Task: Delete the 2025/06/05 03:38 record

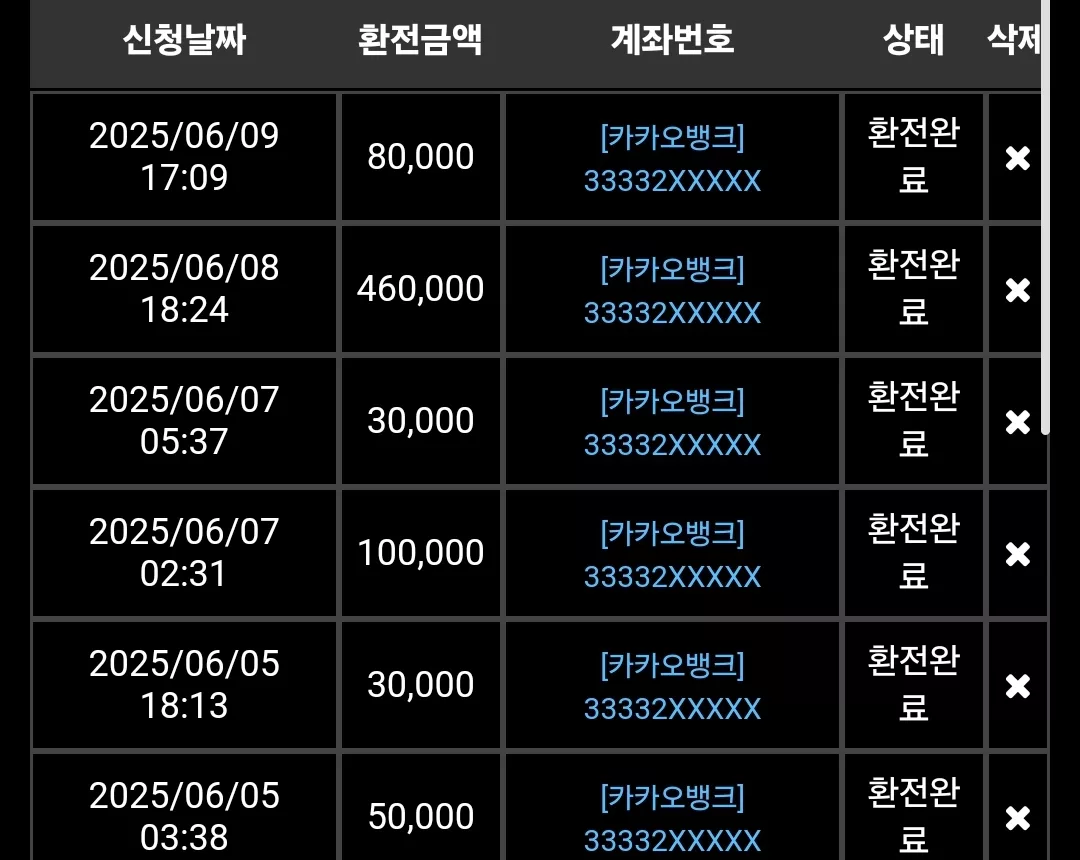Action: click(1017, 819)
